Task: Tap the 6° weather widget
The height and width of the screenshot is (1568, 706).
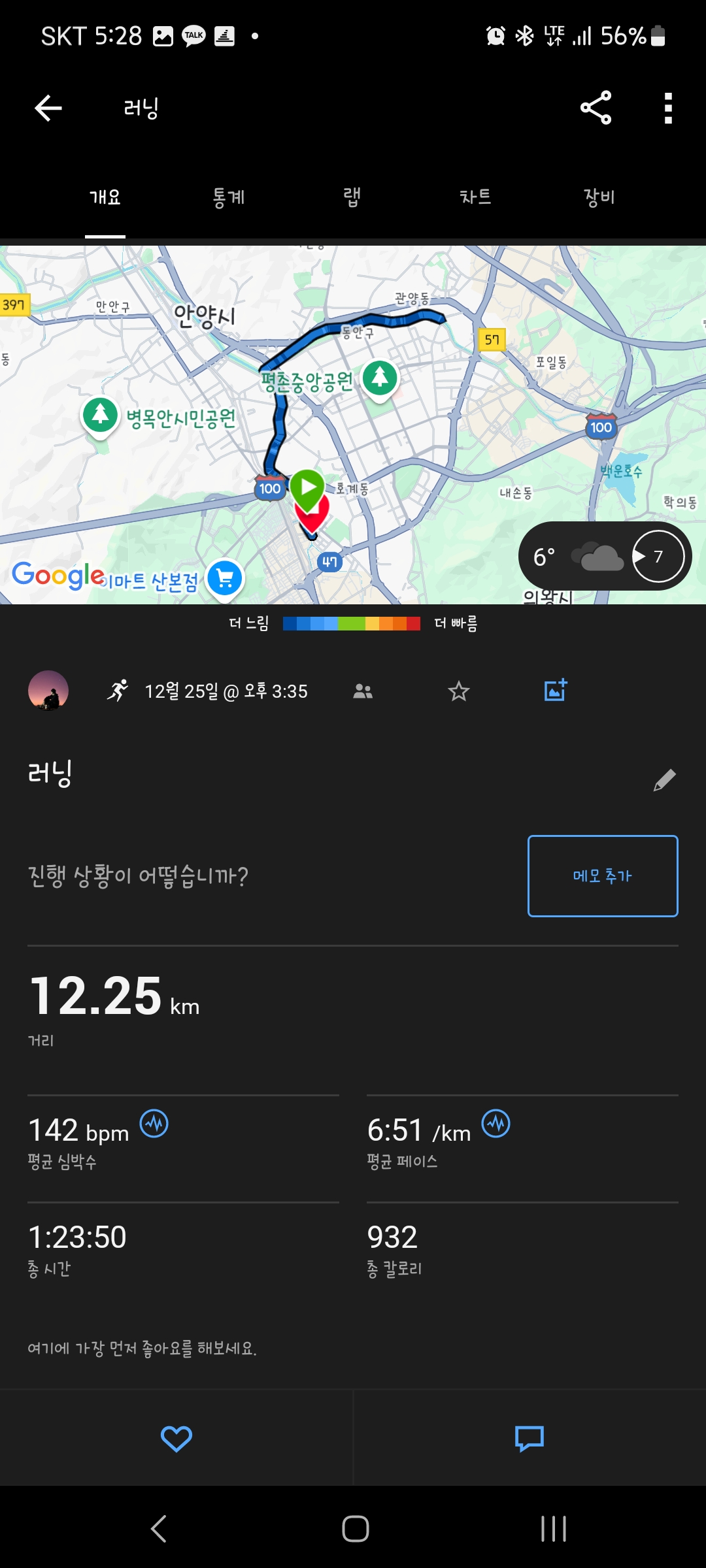Action: tap(605, 556)
